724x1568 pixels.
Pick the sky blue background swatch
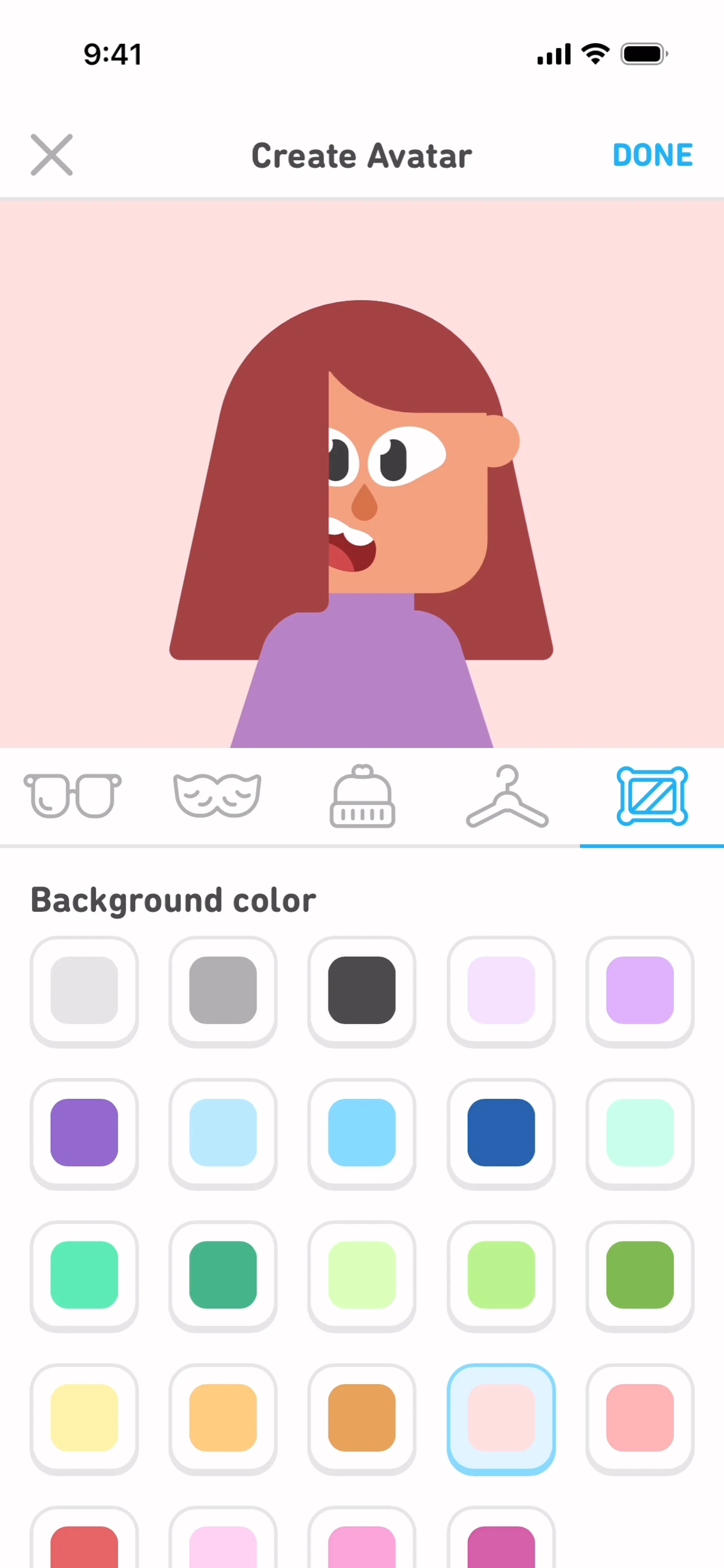pos(362,1132)
